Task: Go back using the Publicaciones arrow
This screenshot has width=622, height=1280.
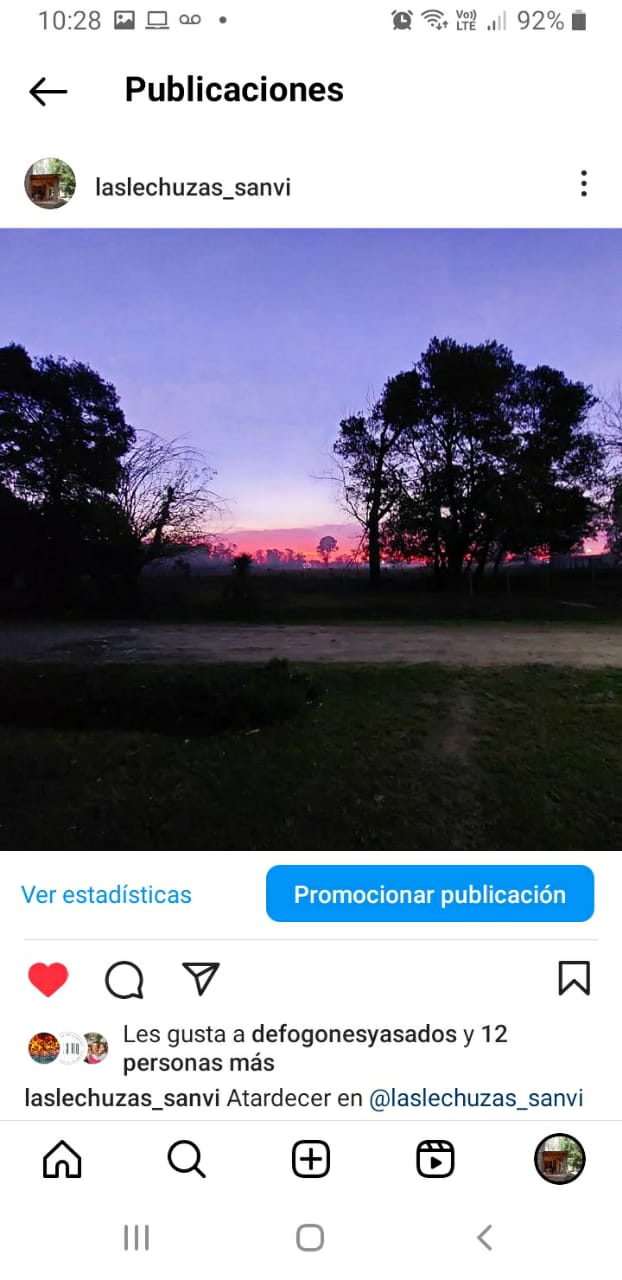Action: click(x=48, y=91)
